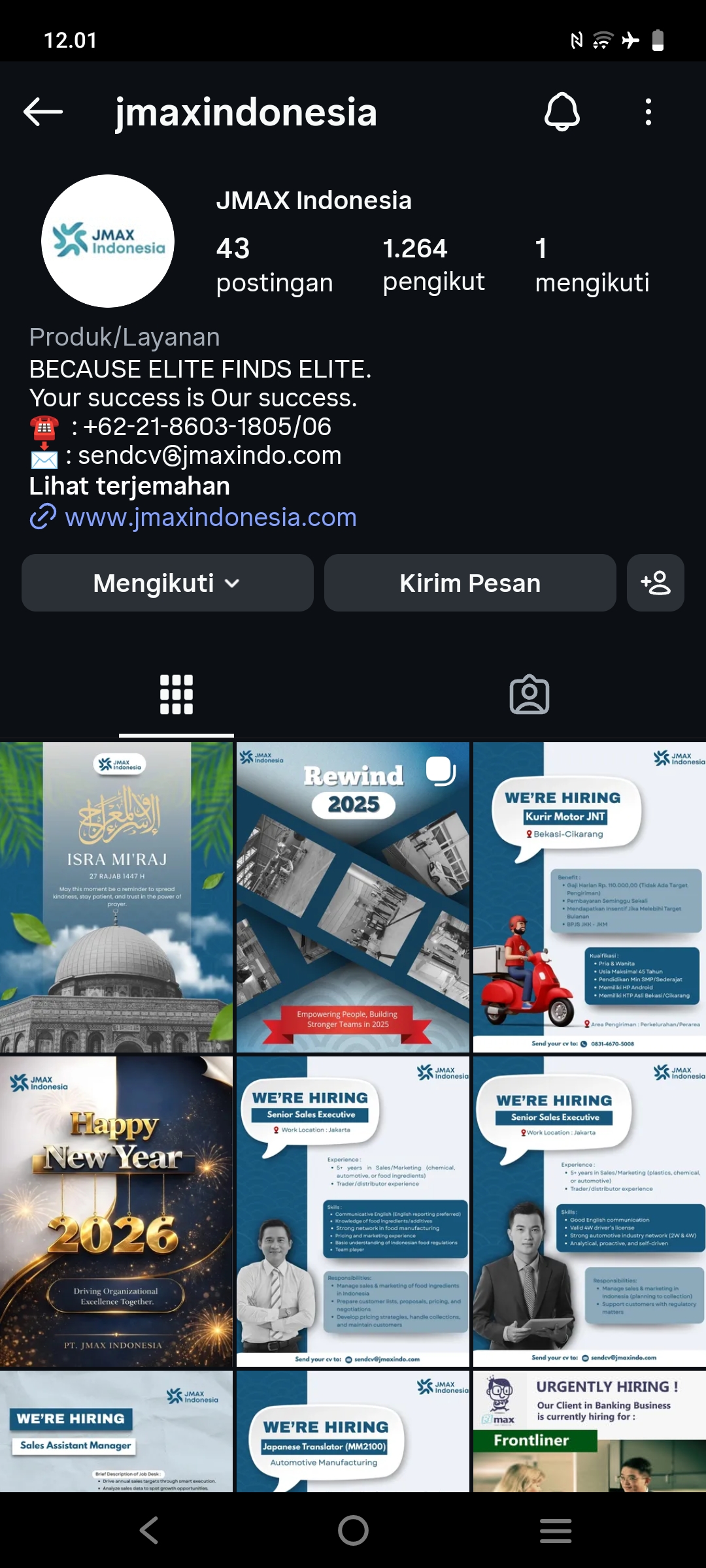The image size is (706, 1568).
Task: View the mengikuti following list
Action: [592, 265]
